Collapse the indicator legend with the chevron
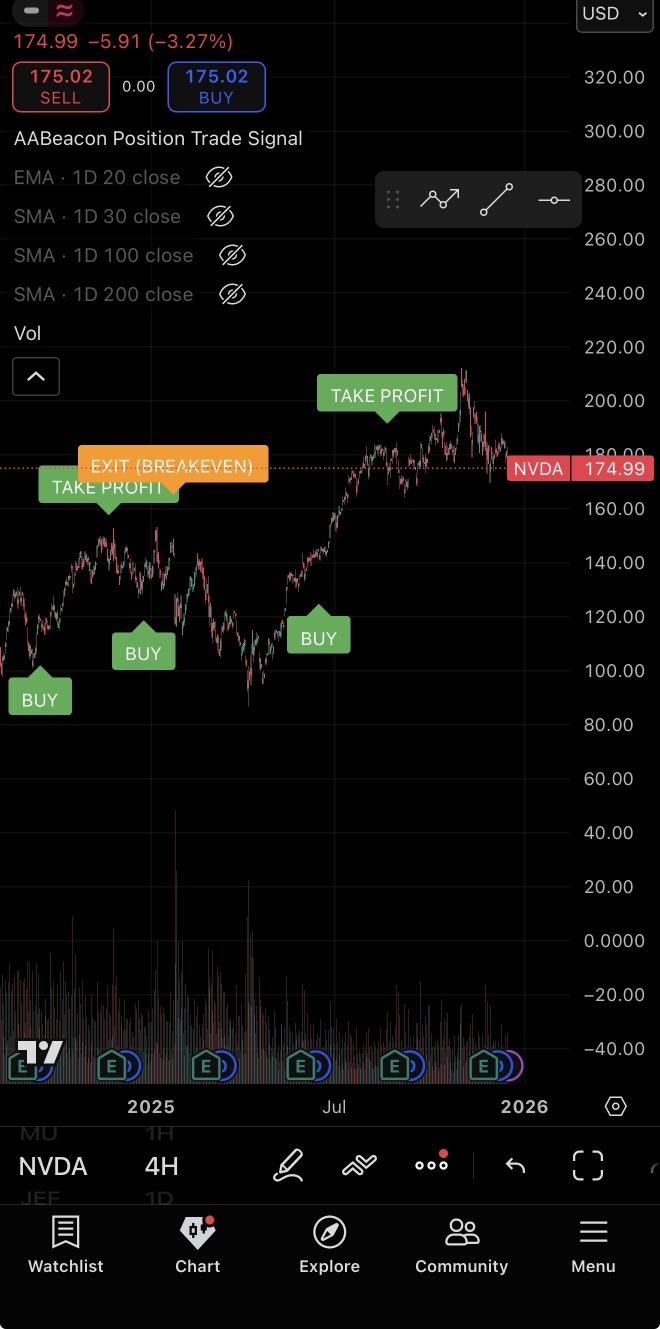This screenshot has width=660, height=1329. (x=36, y=377)
